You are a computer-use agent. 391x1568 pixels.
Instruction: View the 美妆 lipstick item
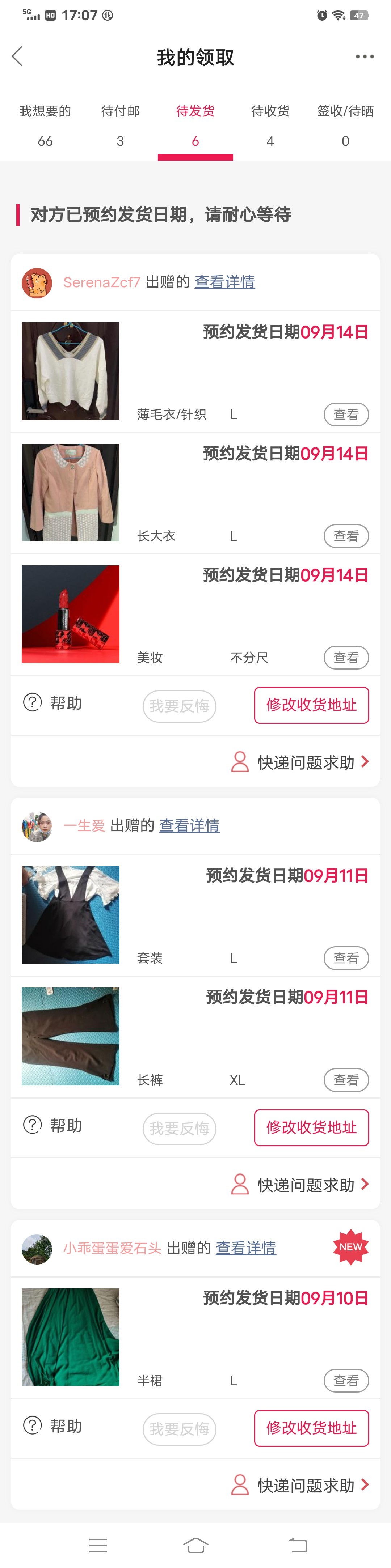pos(346,657)
